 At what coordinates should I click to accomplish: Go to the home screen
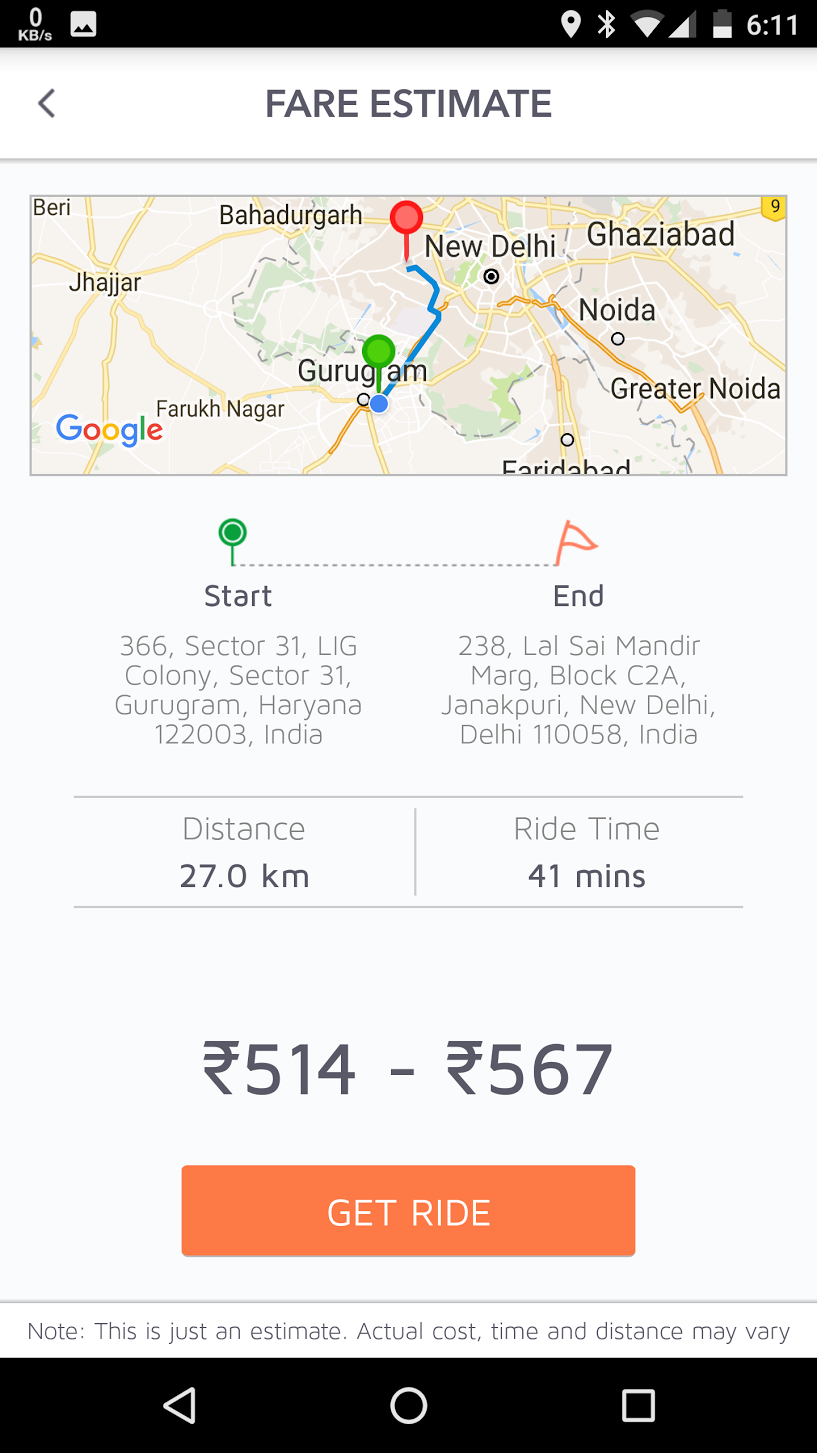pyautogui.click(x=408, y=1405)
